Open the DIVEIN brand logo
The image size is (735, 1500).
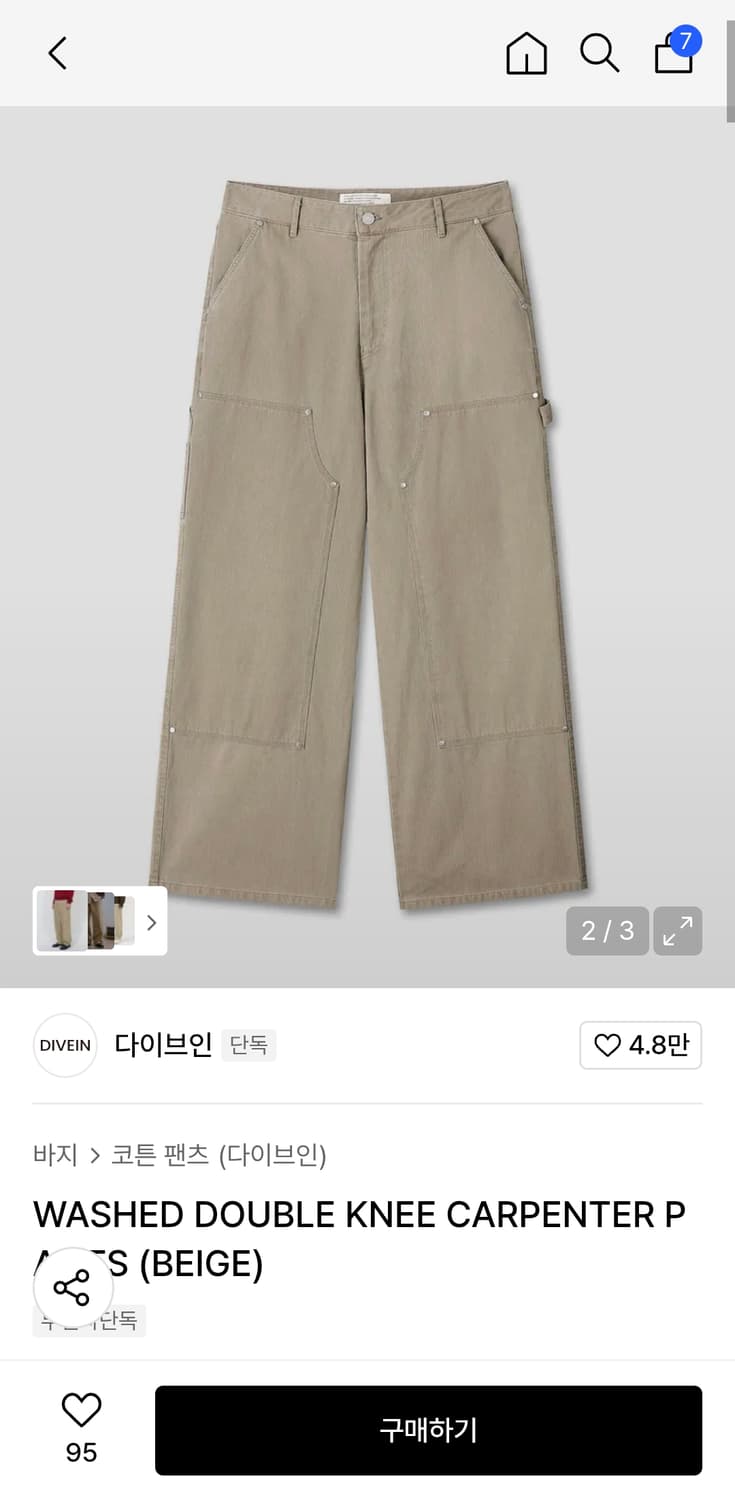point(64,1045)
